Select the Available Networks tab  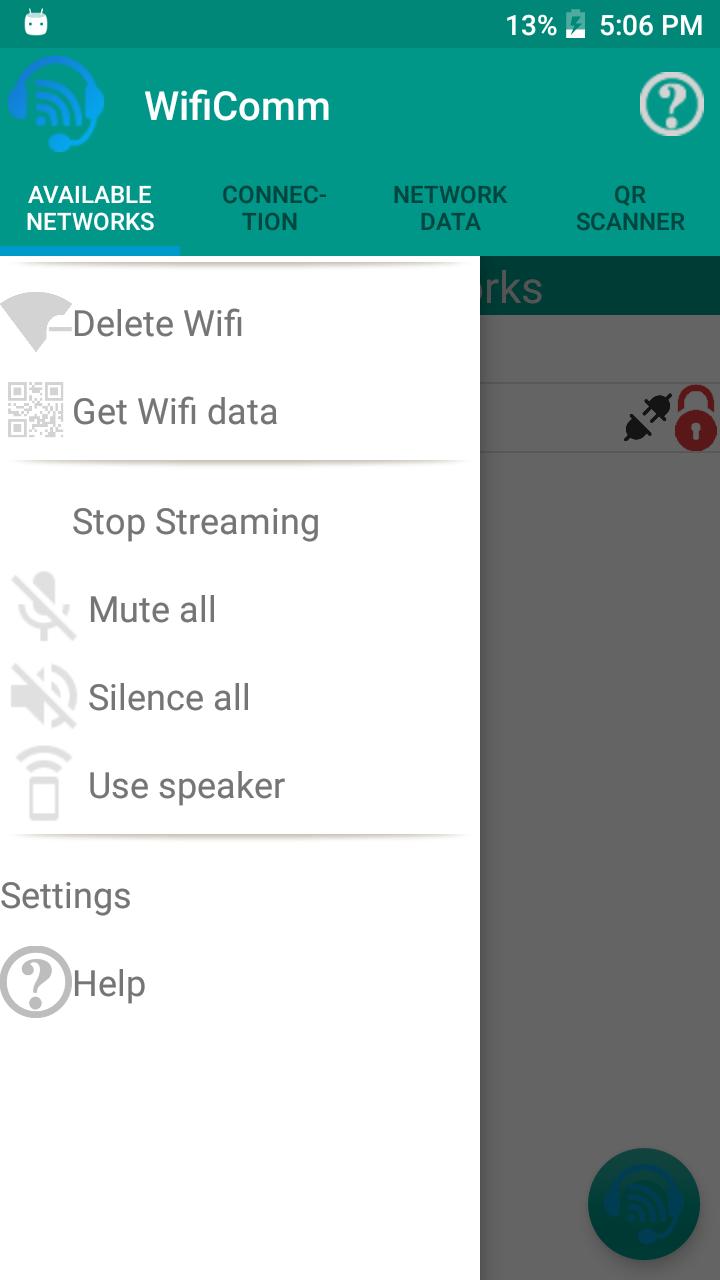[x=90, y=208]
